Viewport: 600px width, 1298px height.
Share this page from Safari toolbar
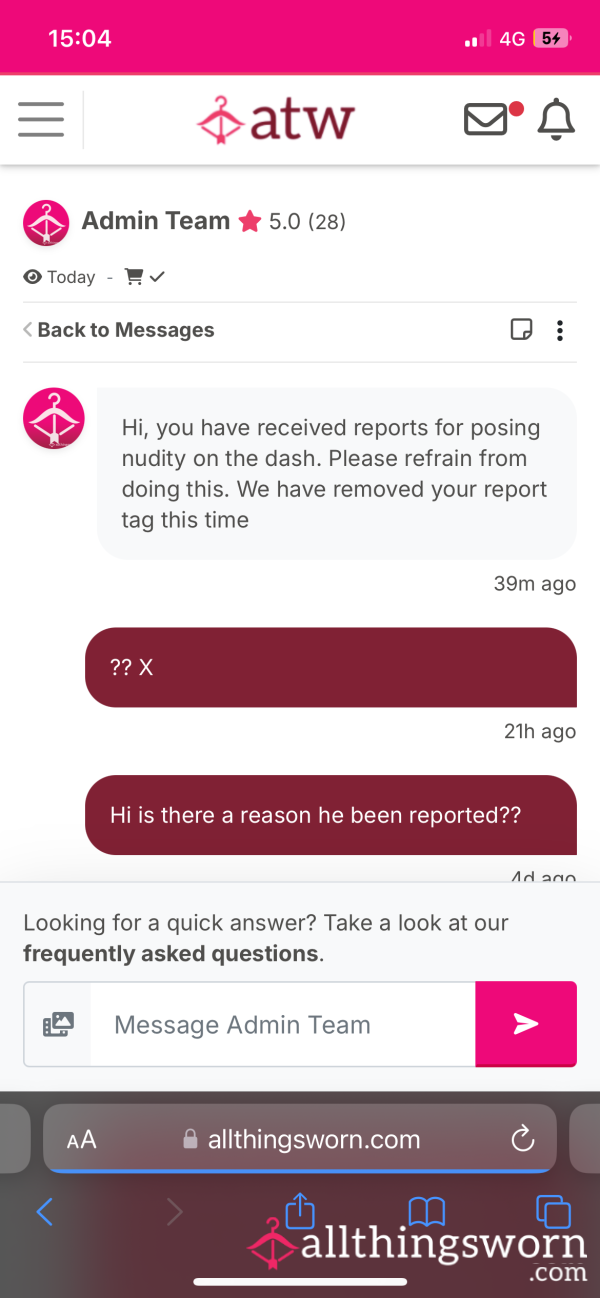point(300,1210)
